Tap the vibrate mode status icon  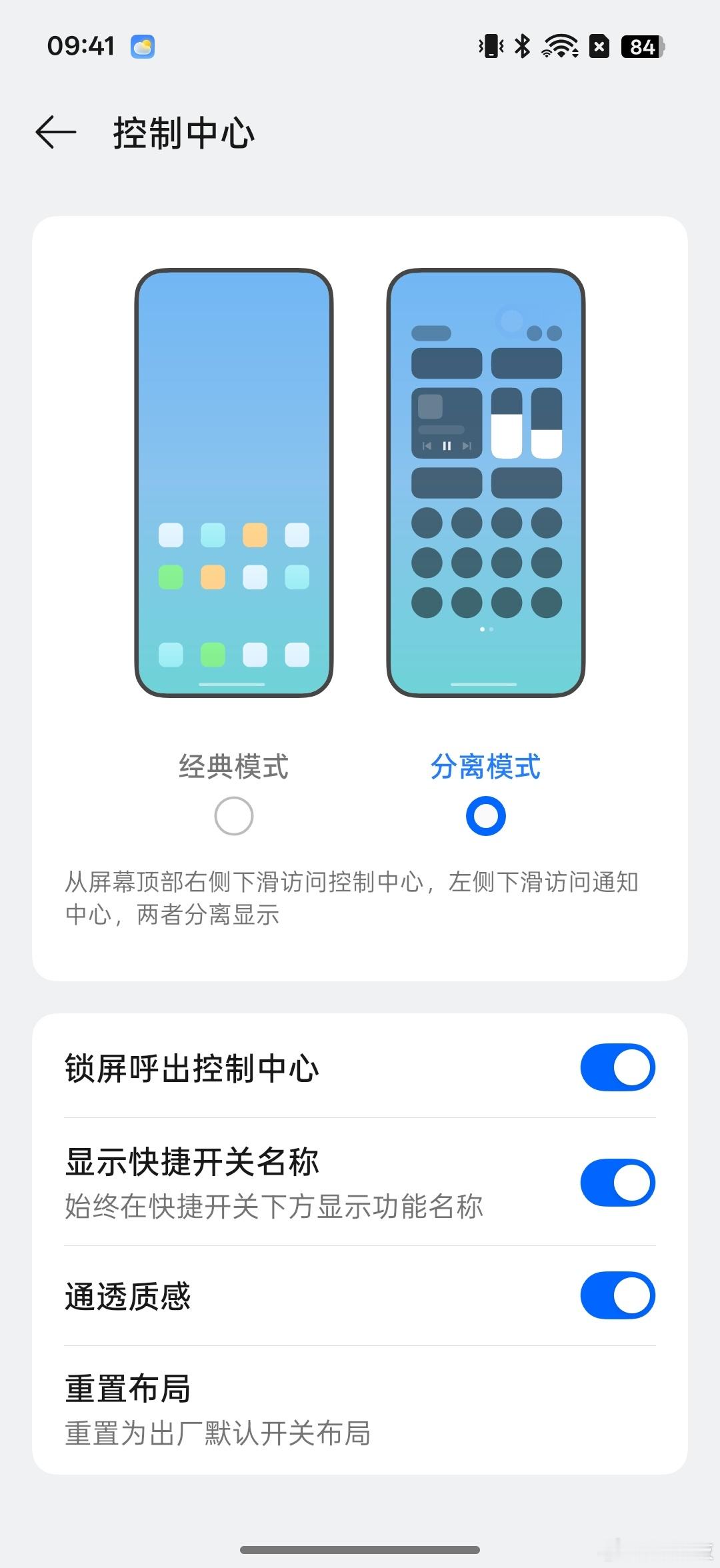[489, 45]
